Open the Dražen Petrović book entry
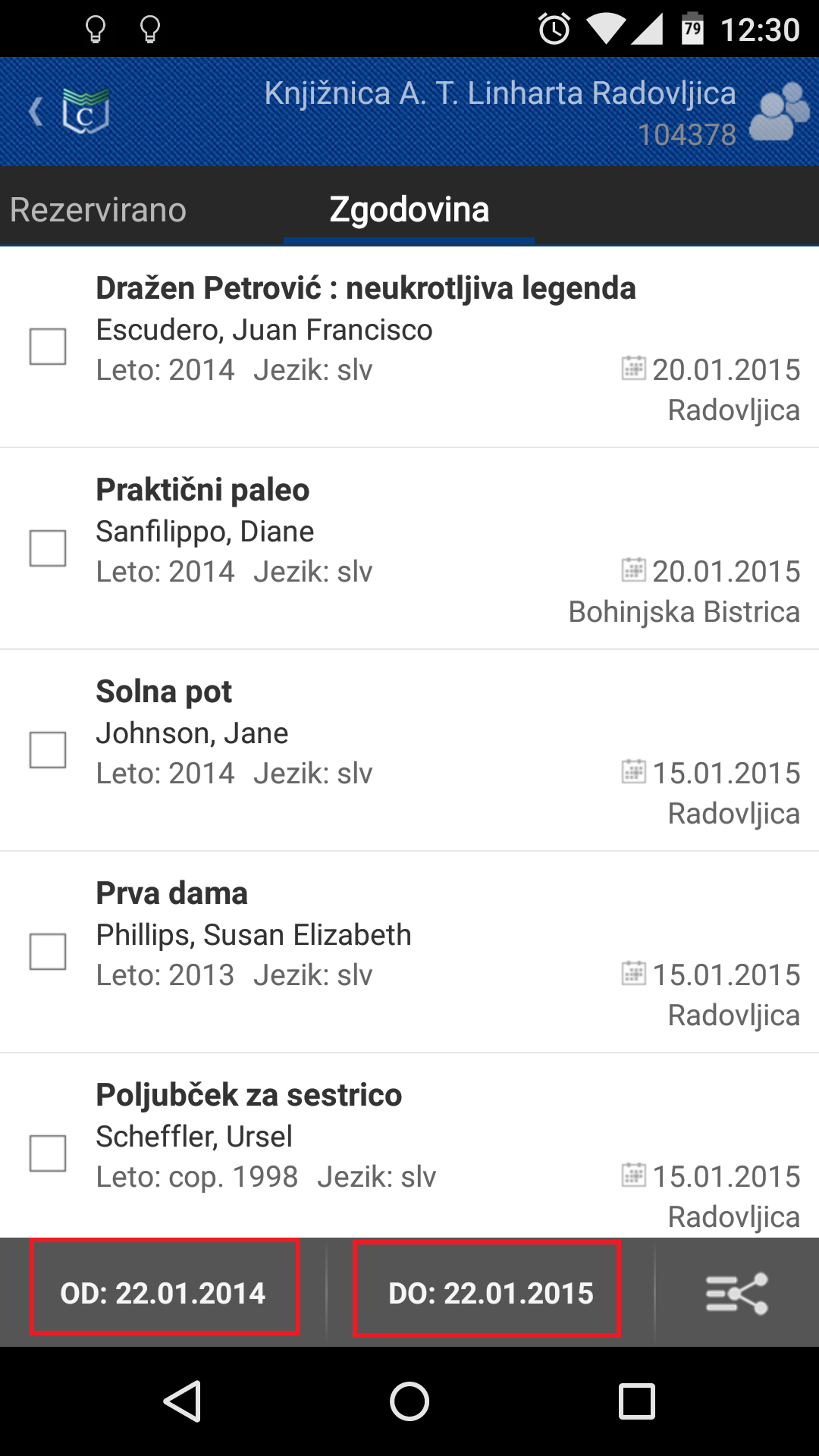 [x=409, y=347]
